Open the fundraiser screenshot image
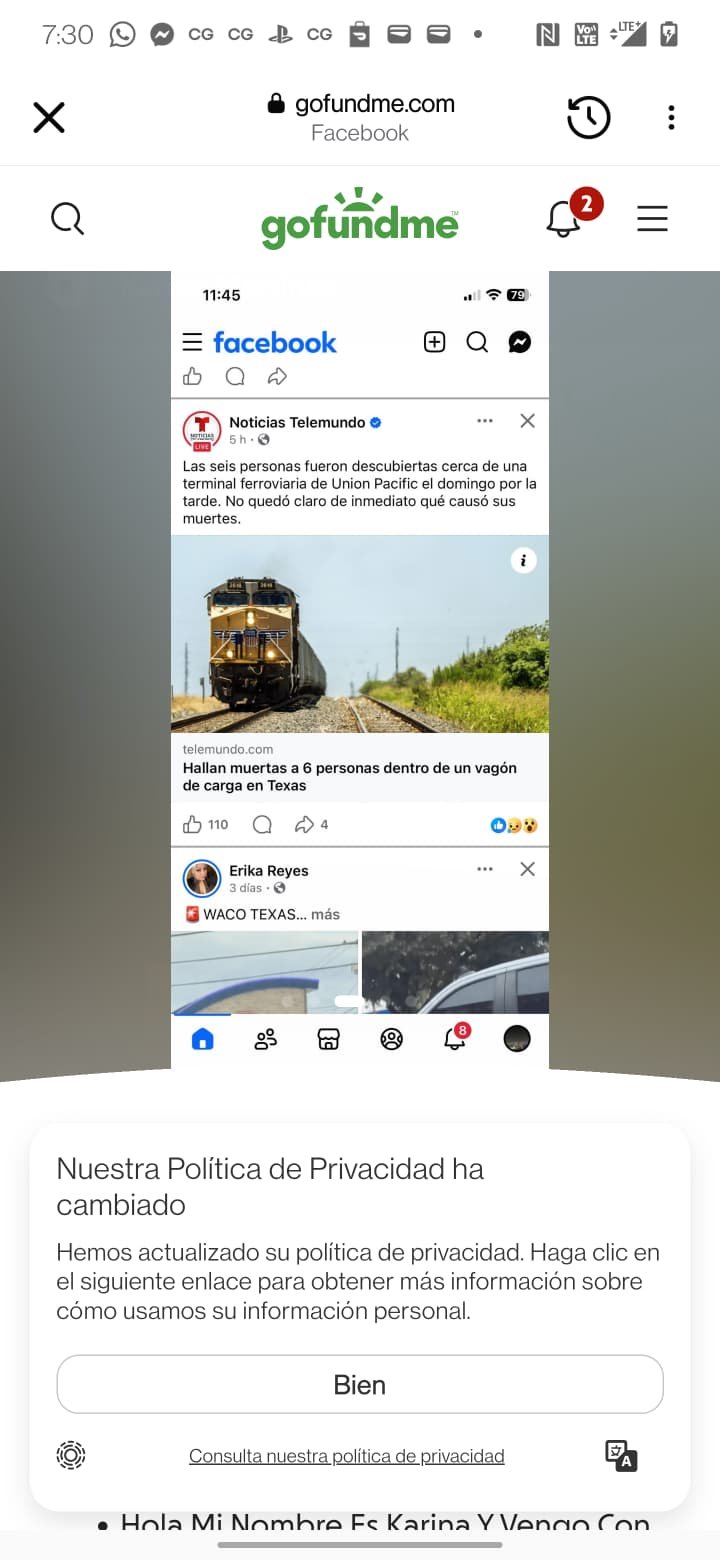 point(360,670)
